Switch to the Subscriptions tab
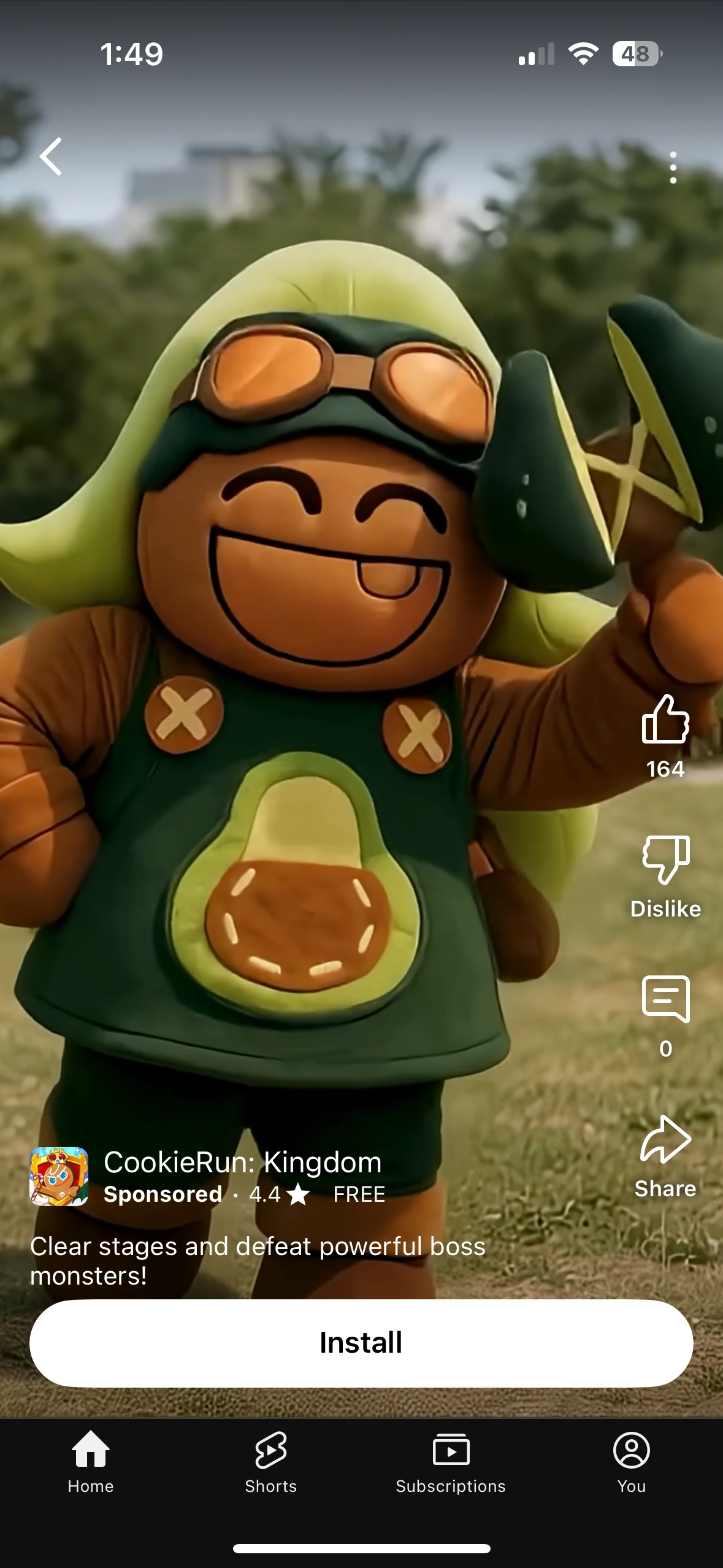Viewport: 723px width, 1568px height. [x=451, y=1462]
